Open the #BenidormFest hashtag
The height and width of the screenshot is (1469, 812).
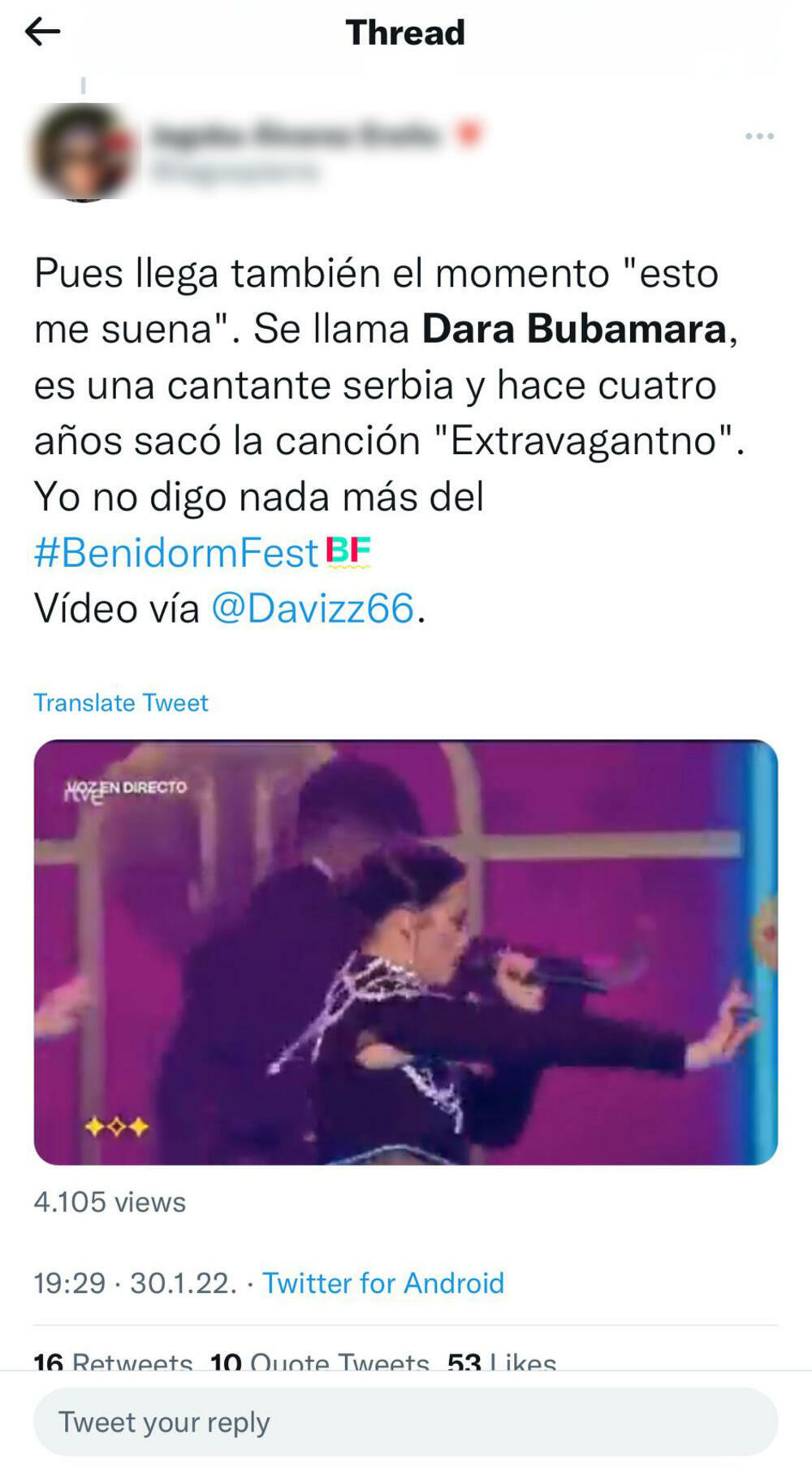pos(175,553)
